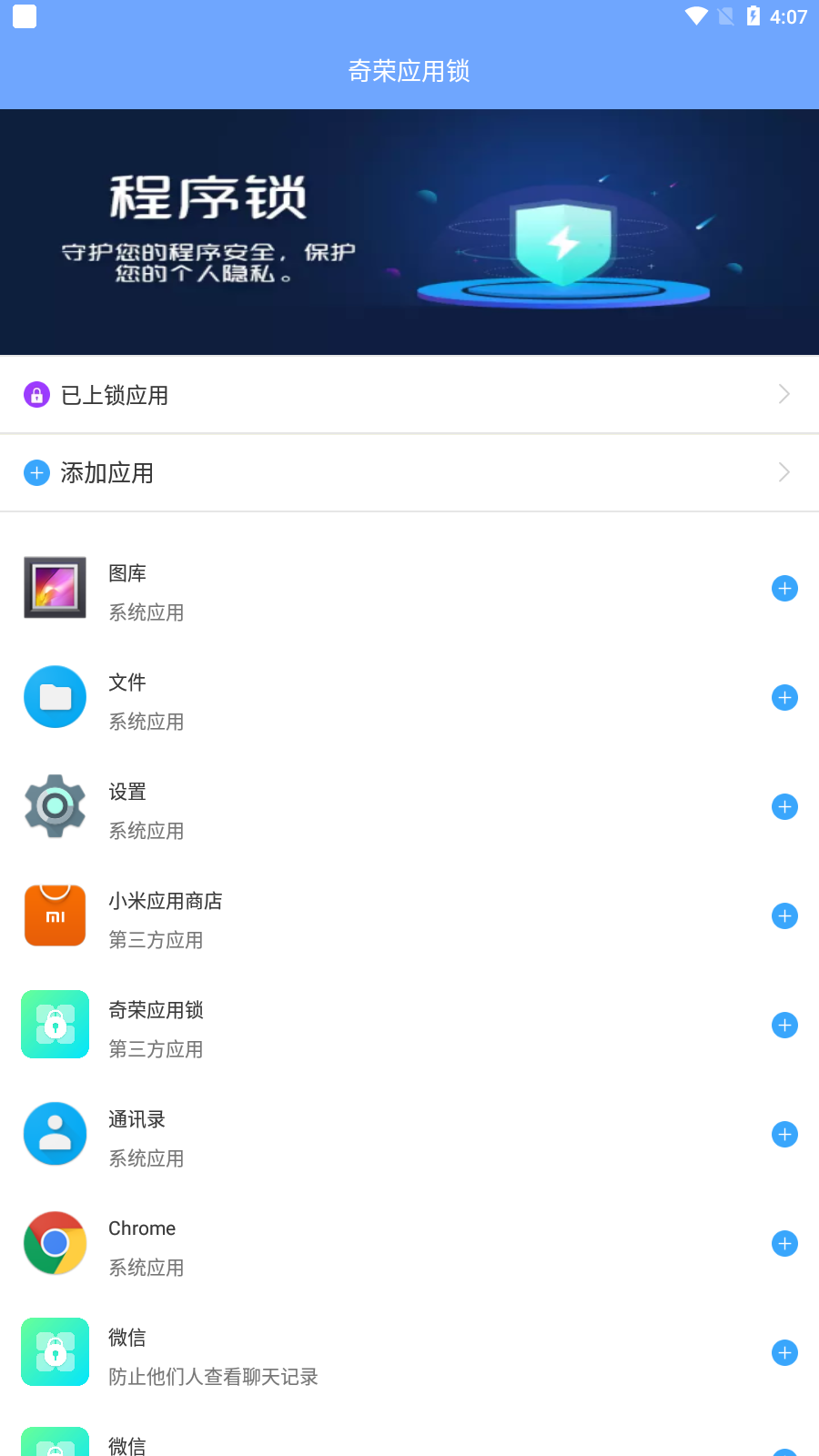Tap the plus icon beside 奇荣应用锁
819x1456 pixels.
(784, 1026)
